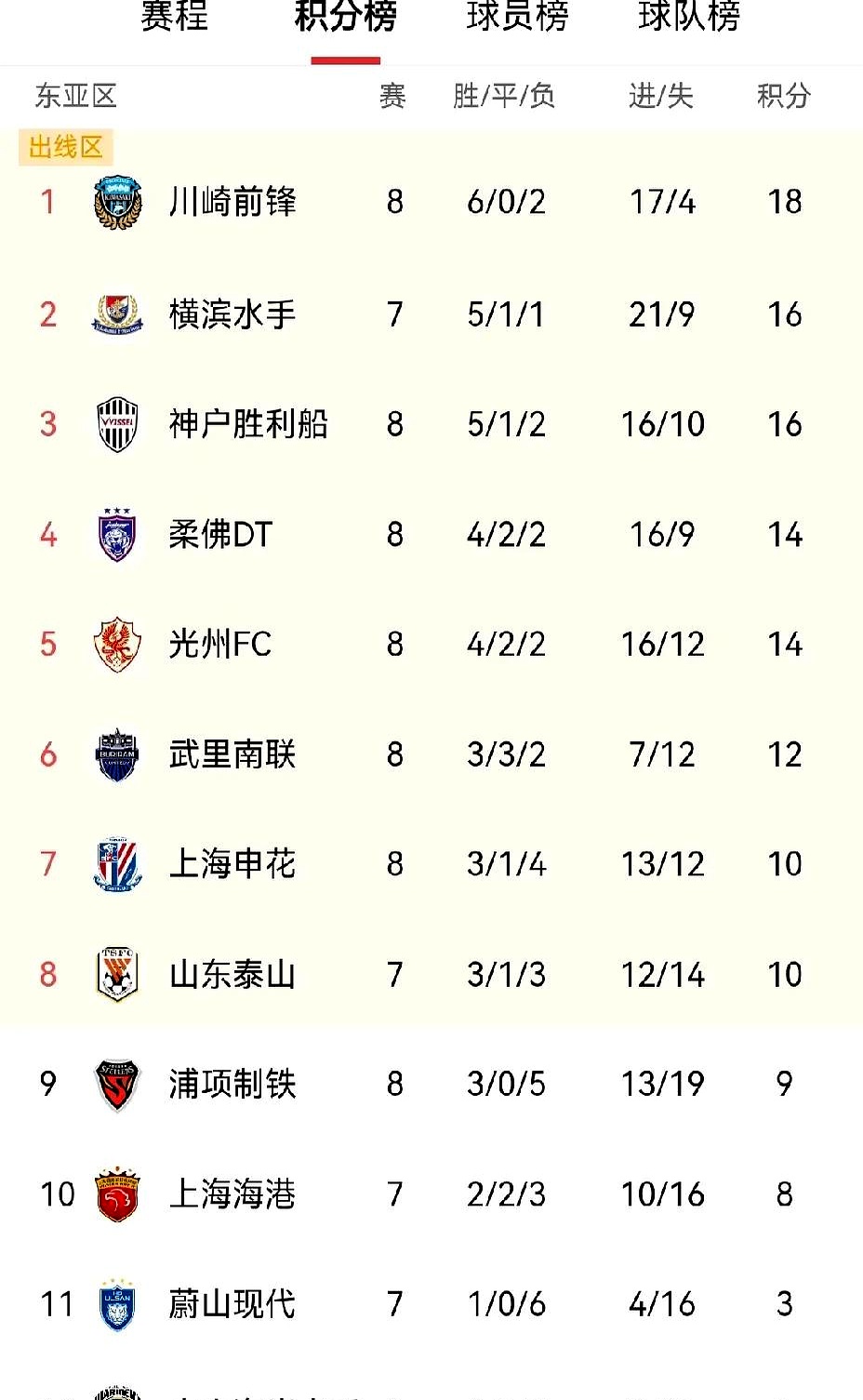Open the 光州FC team badge

(x=116, y=644)
